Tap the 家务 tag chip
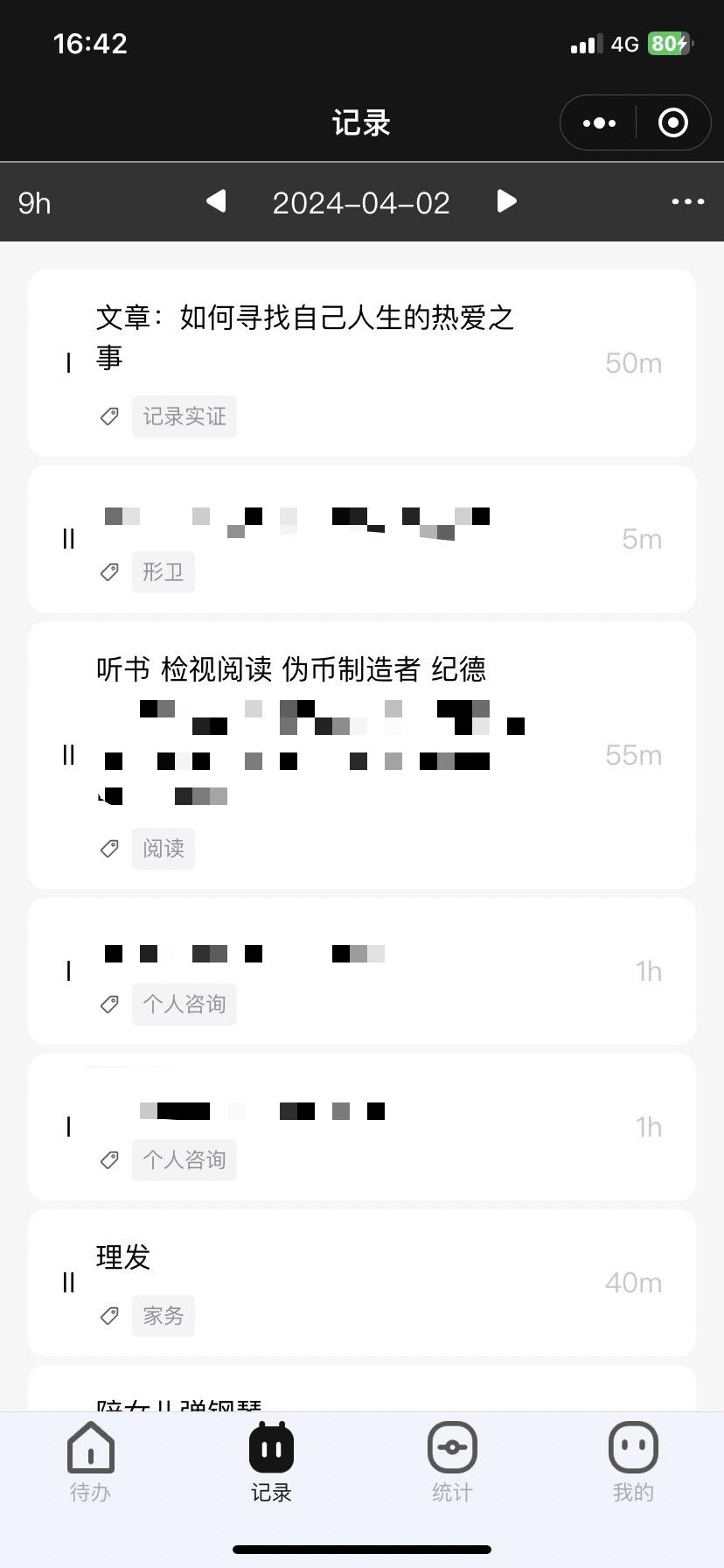Viewport: 724px width, 1568px height. [164, 1316]
